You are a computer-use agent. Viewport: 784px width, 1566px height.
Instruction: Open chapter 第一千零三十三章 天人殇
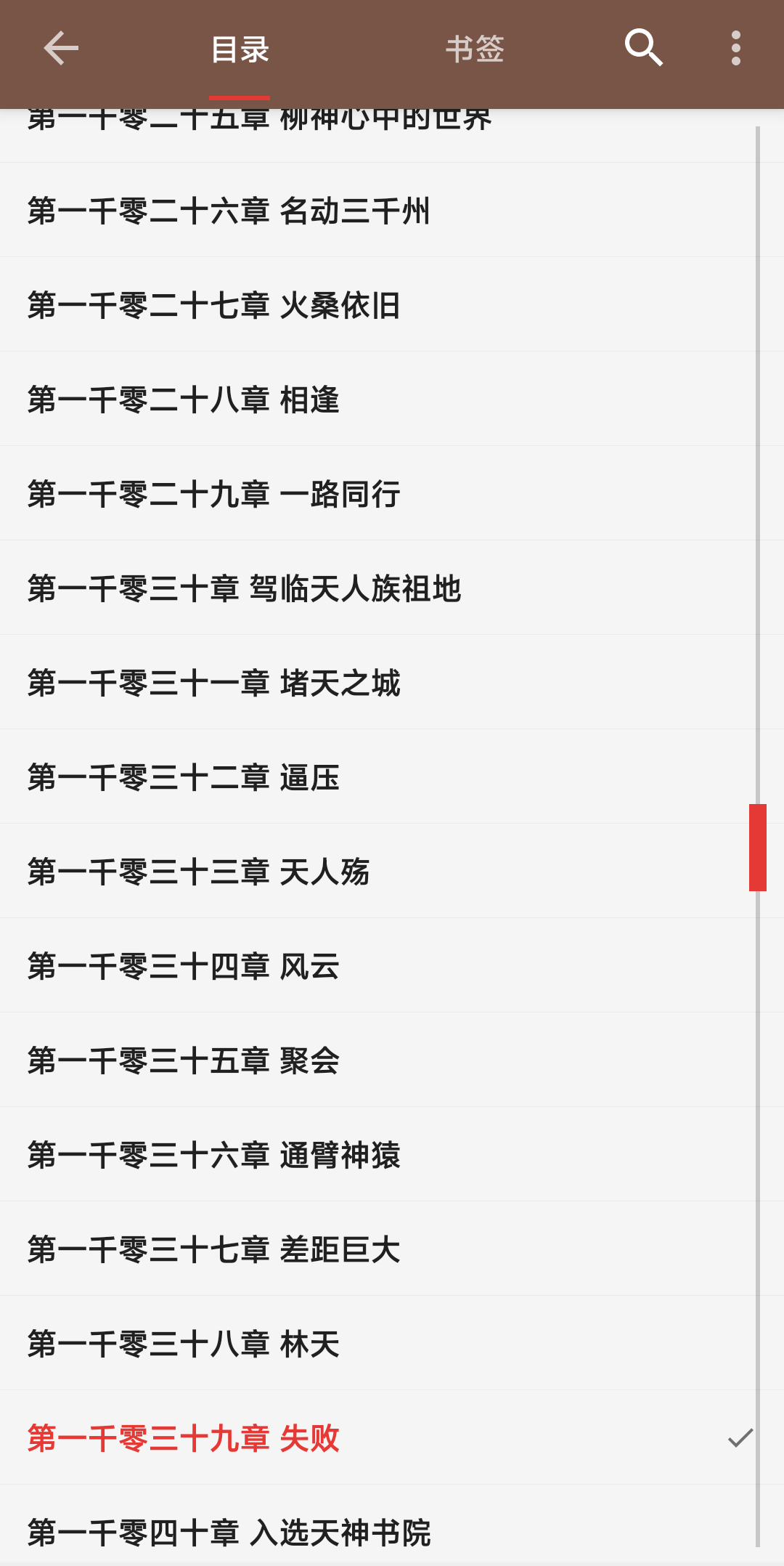click(377, 872)
